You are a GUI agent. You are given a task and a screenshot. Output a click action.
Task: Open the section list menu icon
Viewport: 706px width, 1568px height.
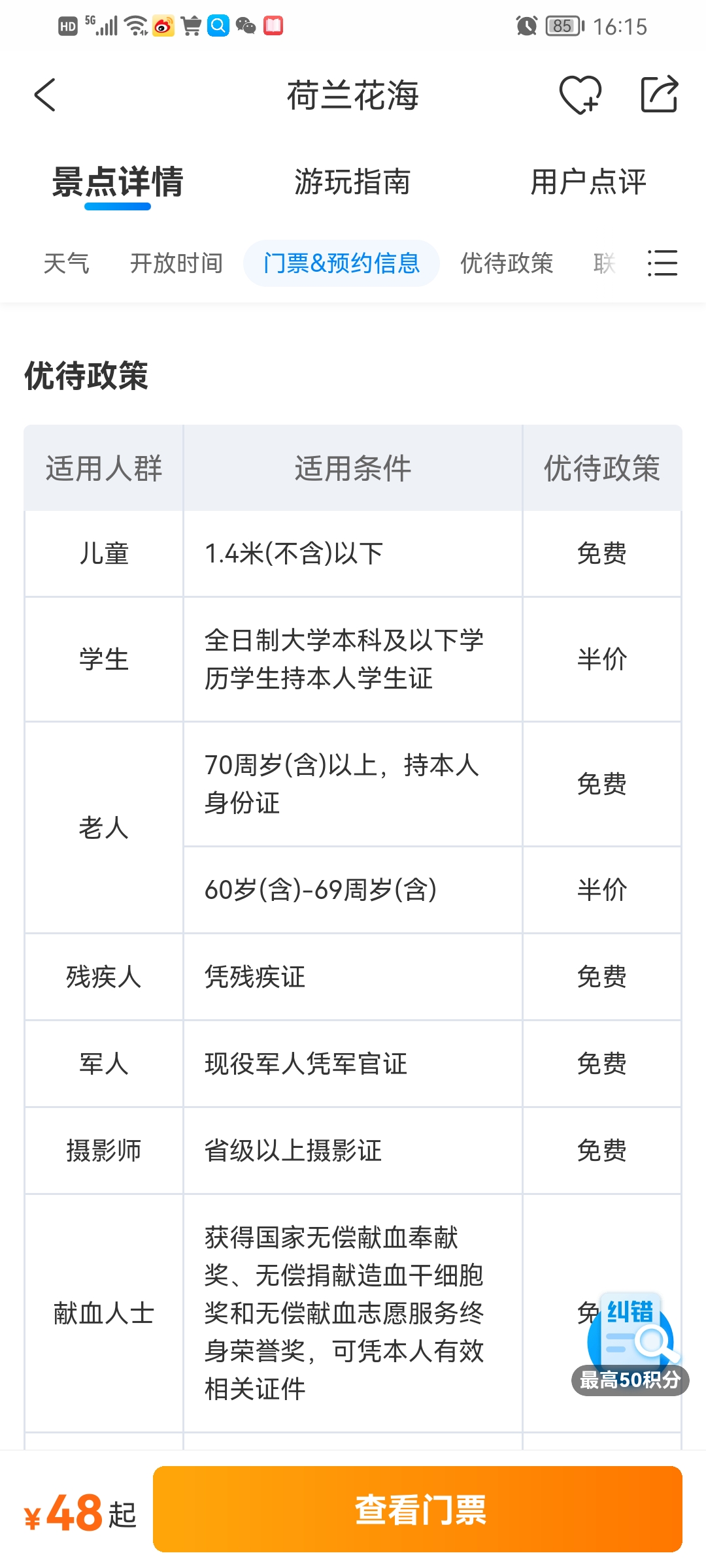[662, 263]
